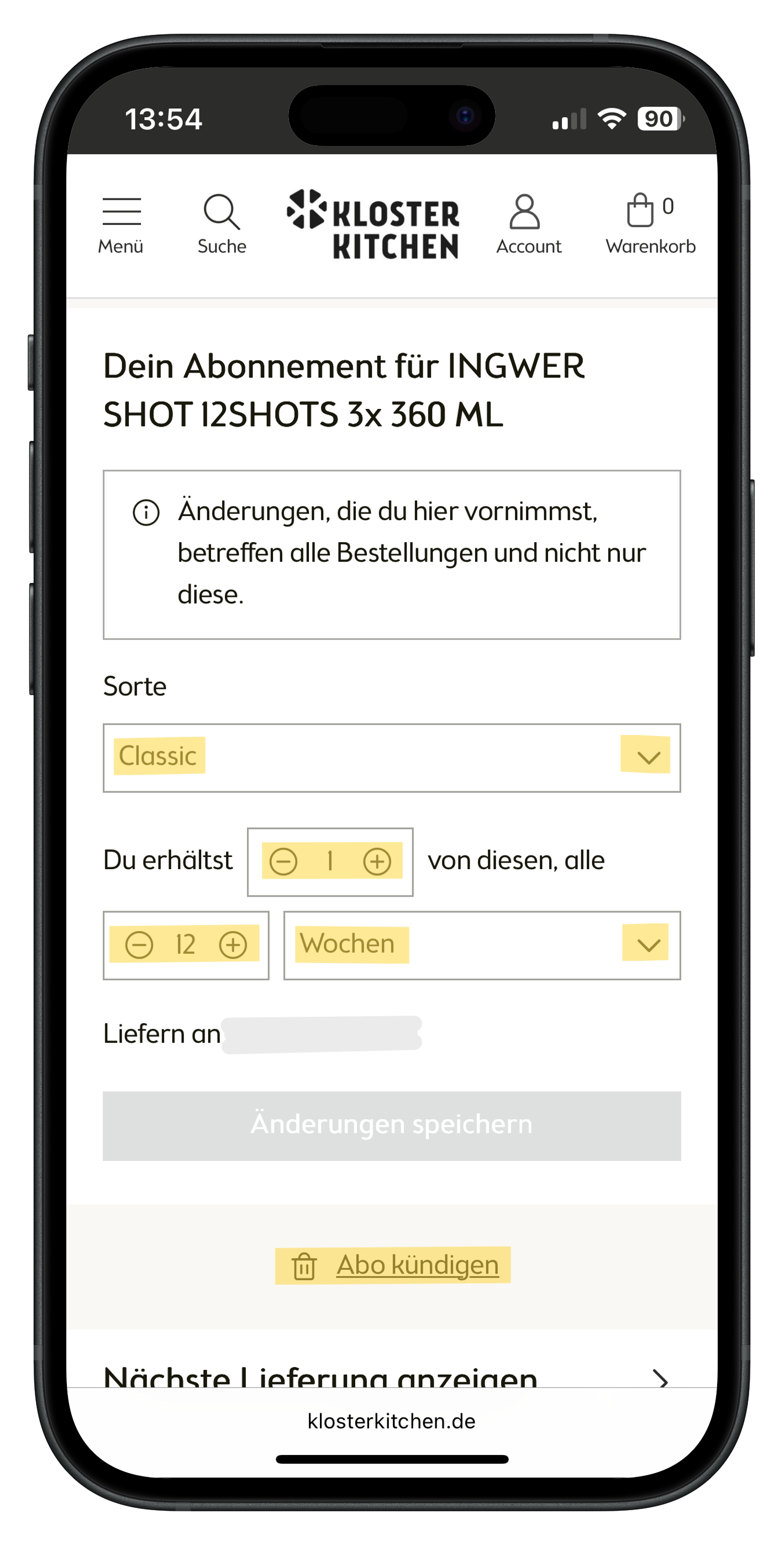Open the Warenkorb shopping cart
784x1545 pixels.
click(650, 224)
